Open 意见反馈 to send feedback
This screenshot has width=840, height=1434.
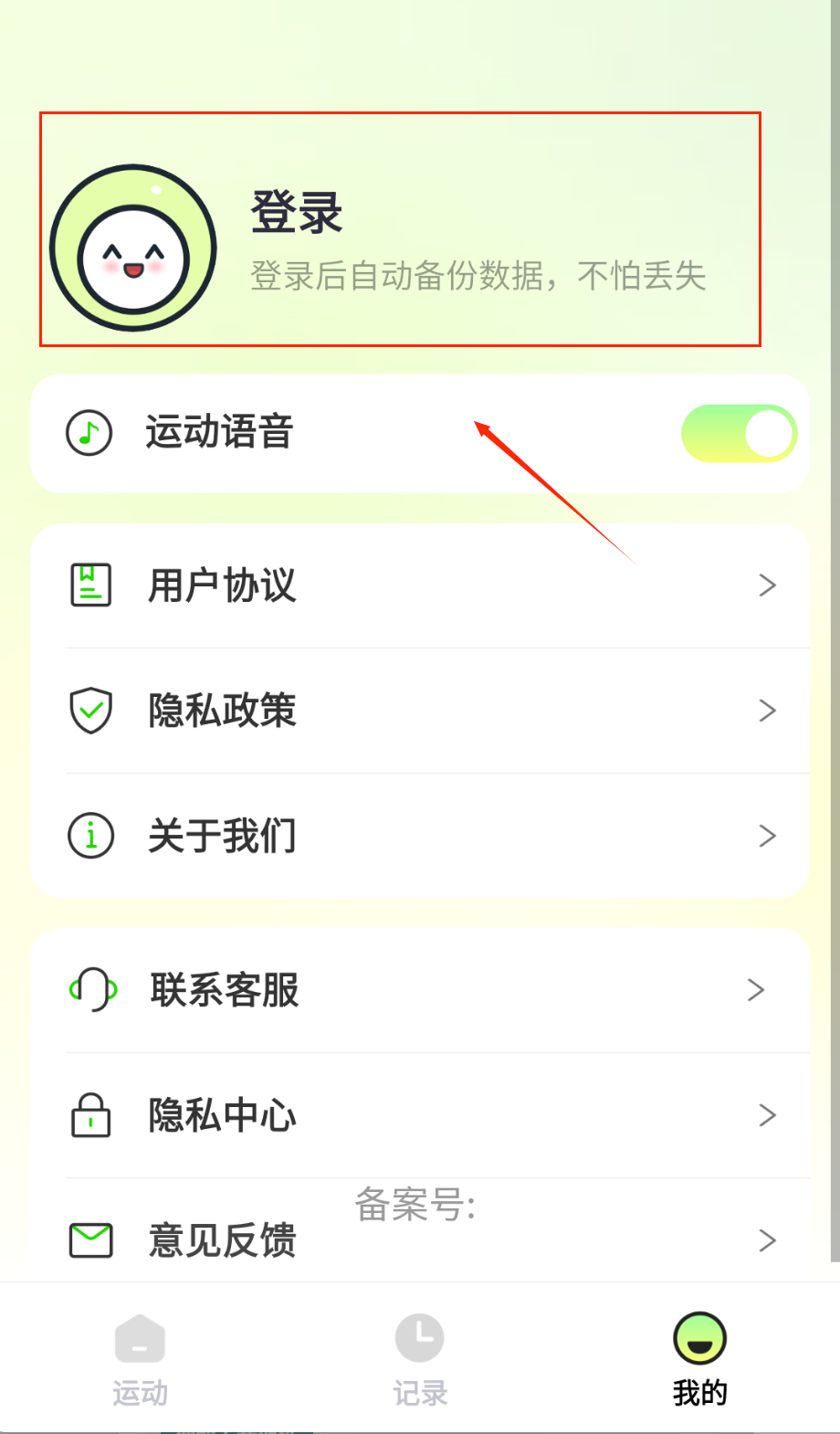coord(223,1240)
